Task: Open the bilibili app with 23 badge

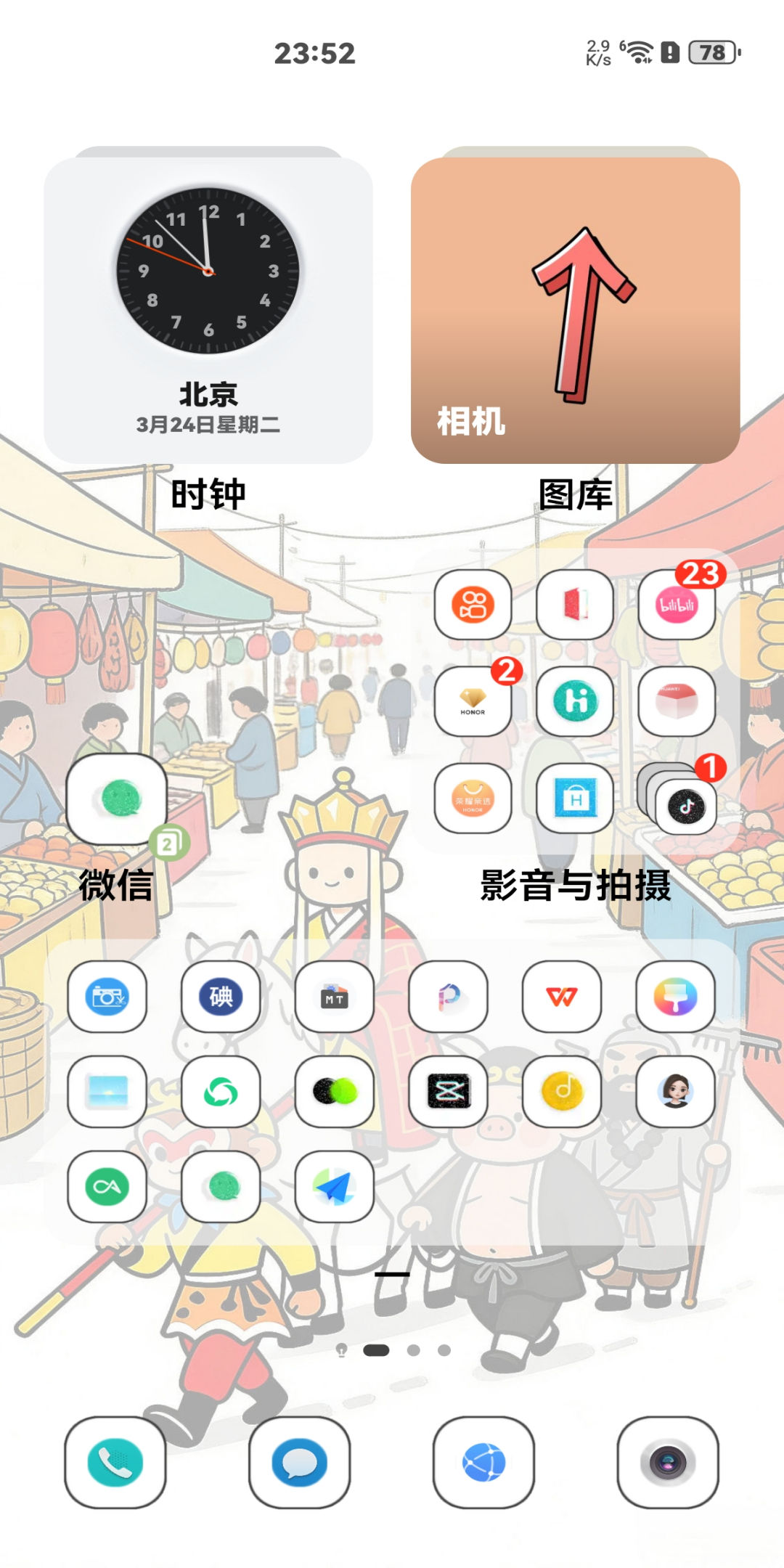Action: [x=677, y=605]
